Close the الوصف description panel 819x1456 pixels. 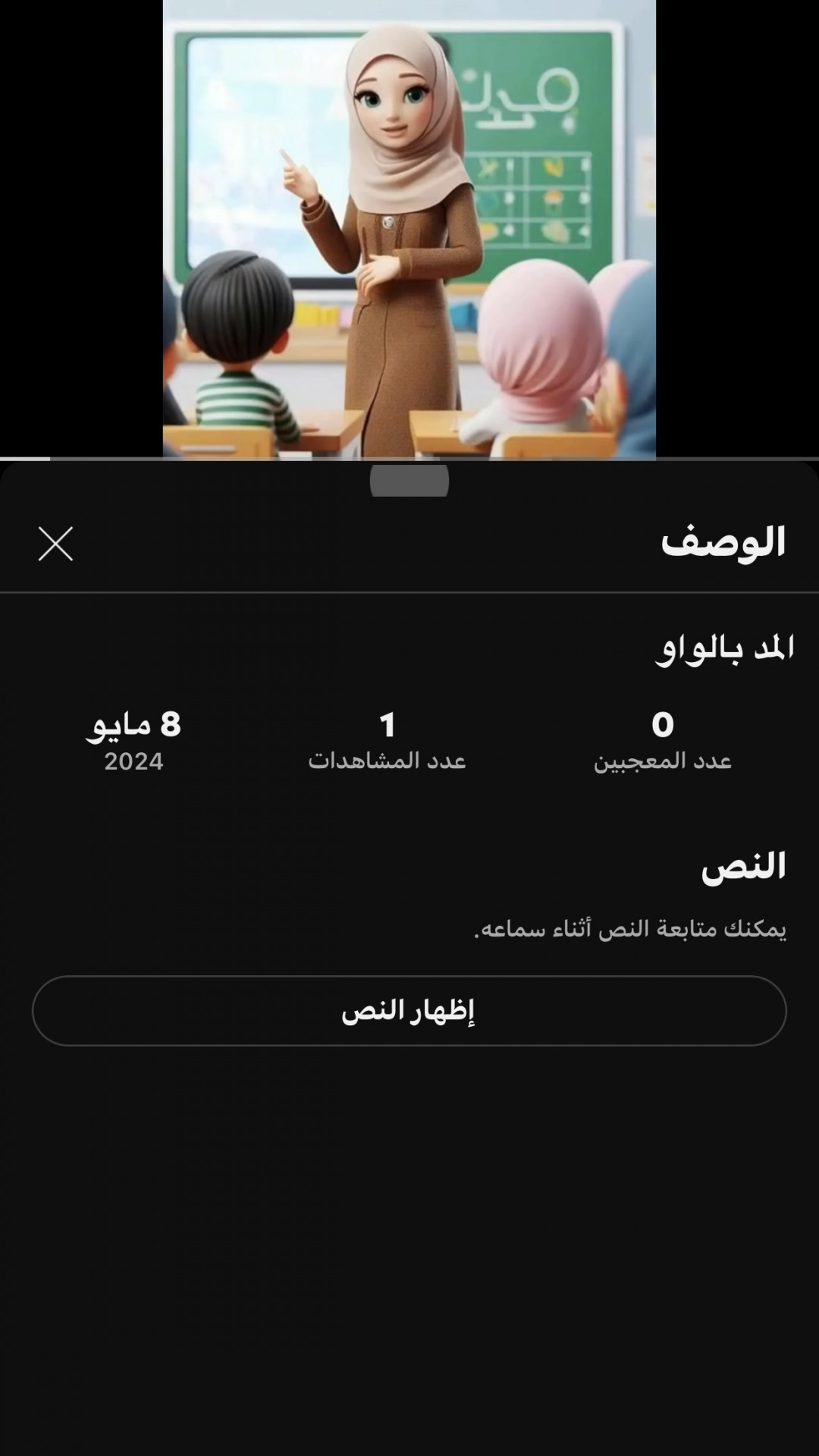click(55, 544)
